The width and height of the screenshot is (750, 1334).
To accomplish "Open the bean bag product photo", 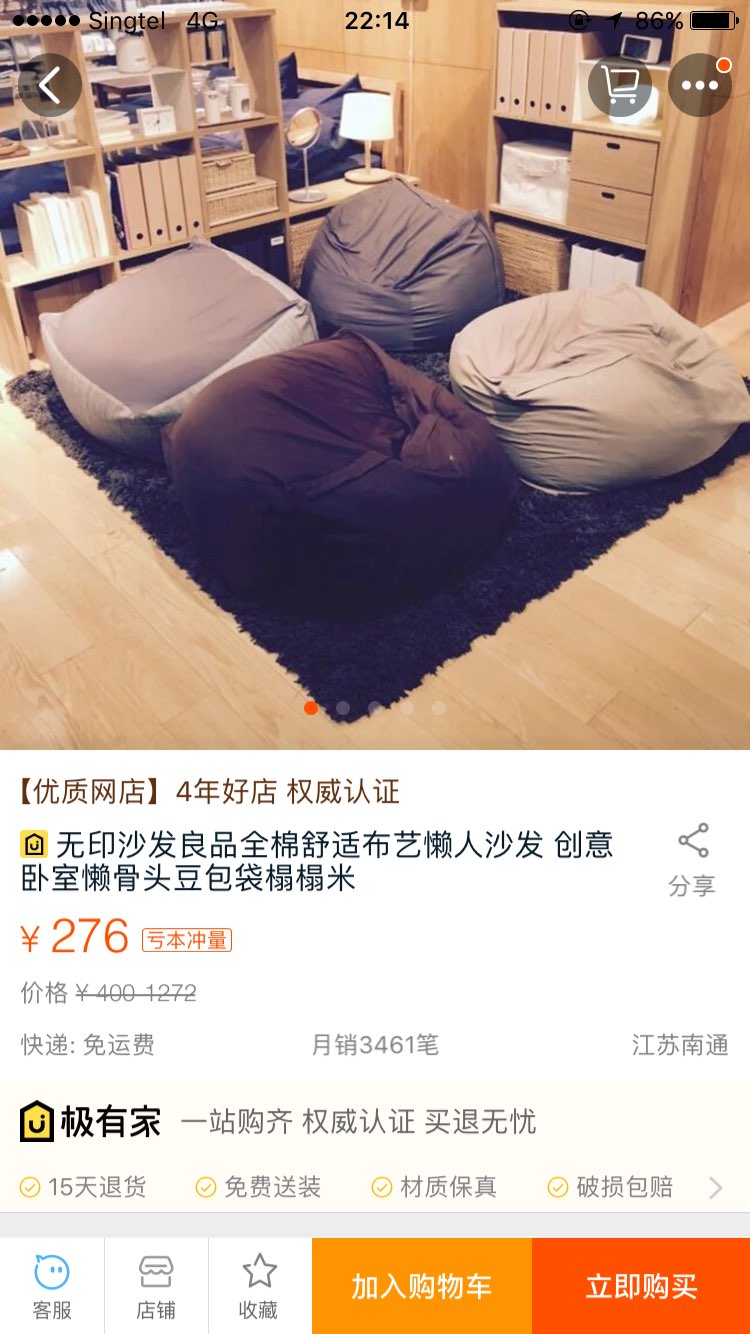I will coord(375,400).
